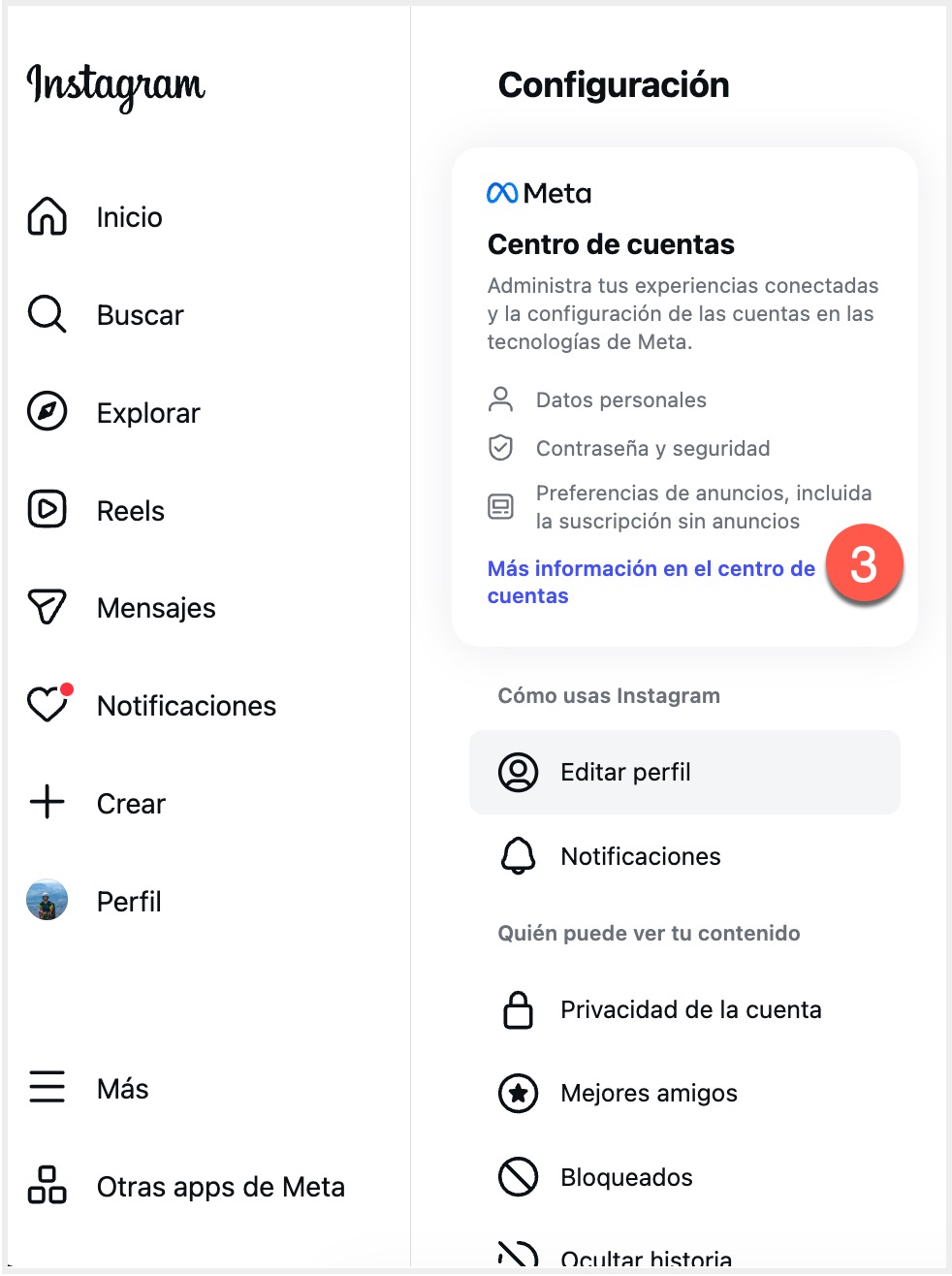Select the Ocultar historia option
This screenshot has height=1276, width=952.
click(x=646, y=1258)
